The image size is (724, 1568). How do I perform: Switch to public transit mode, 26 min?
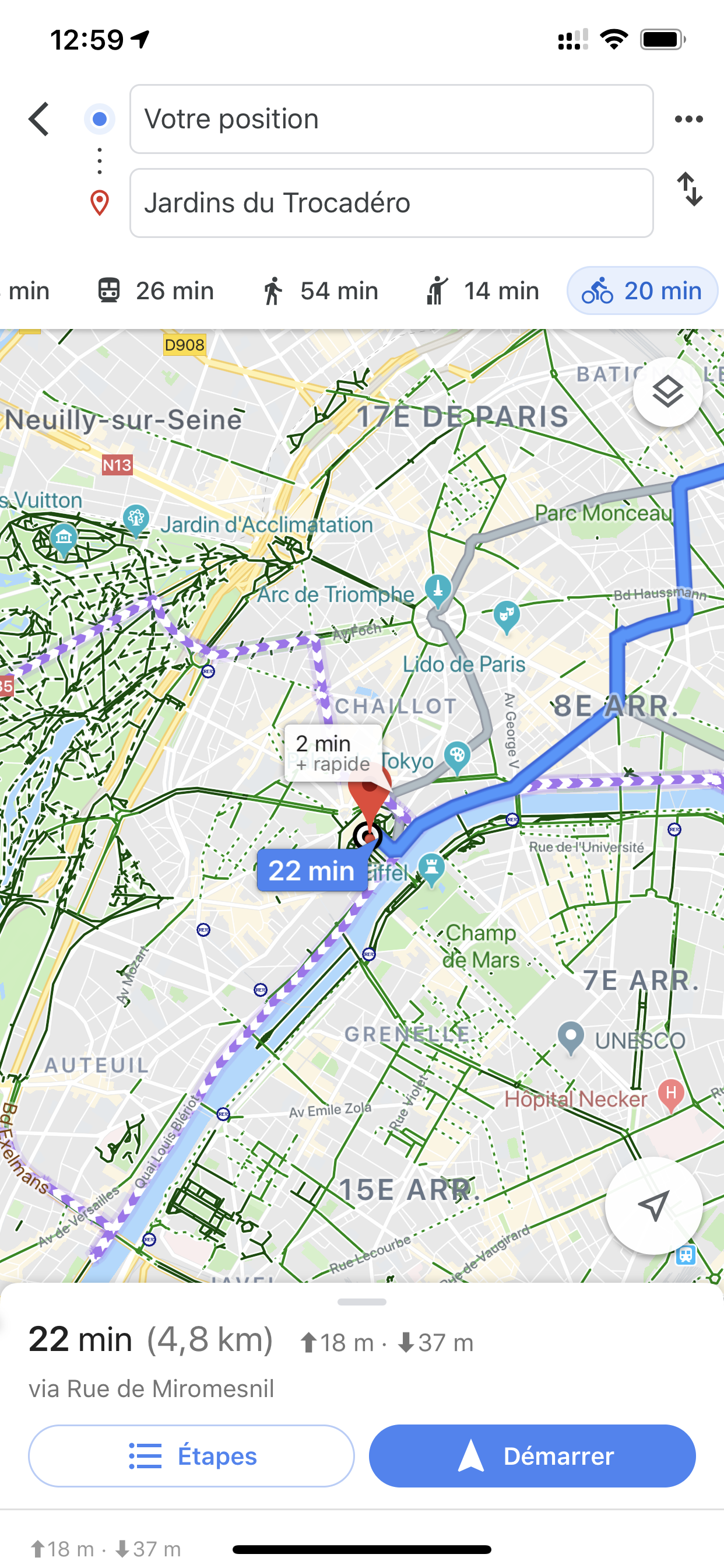point(156,291)
